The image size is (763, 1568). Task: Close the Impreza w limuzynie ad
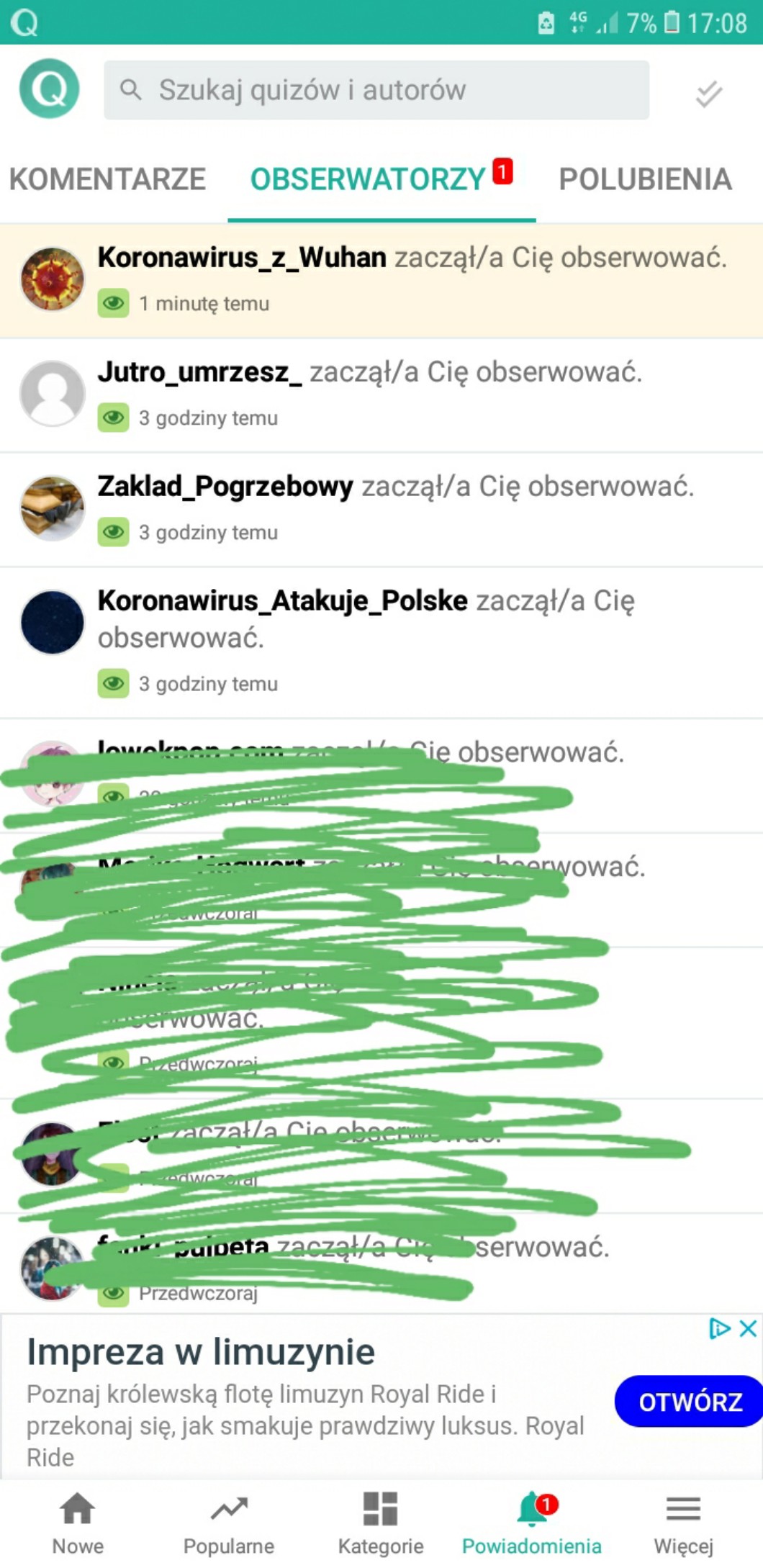(749, 1328)
